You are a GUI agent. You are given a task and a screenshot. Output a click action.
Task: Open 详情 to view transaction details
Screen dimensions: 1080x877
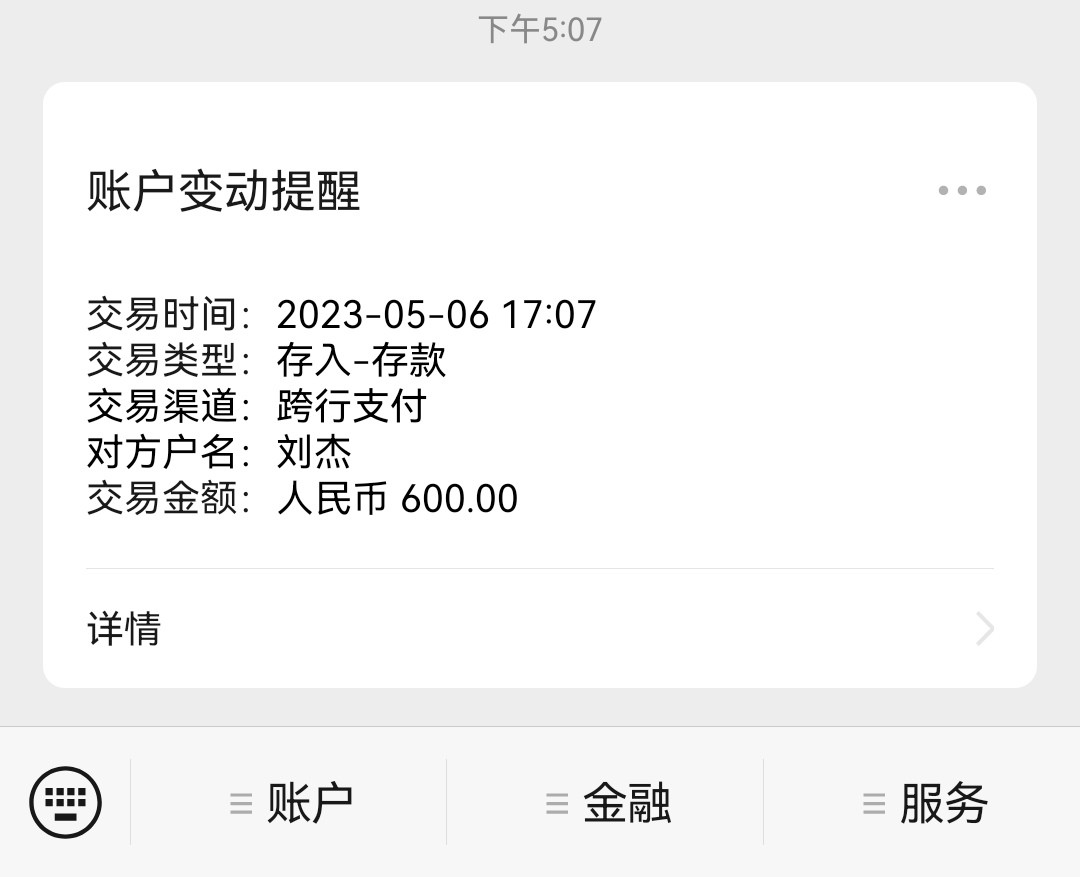click(x=540, y=629)
